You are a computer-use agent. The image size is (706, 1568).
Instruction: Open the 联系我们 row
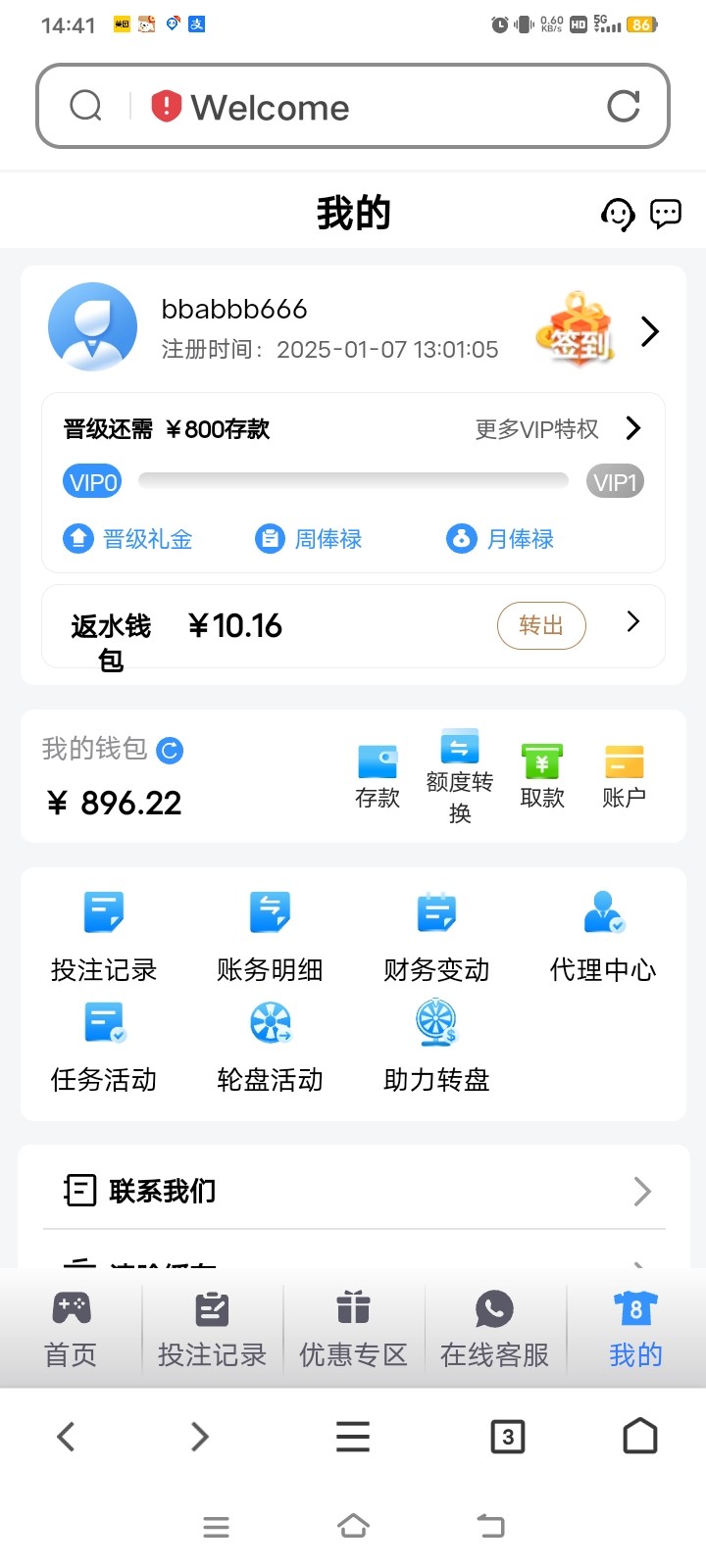point(353,1191)
